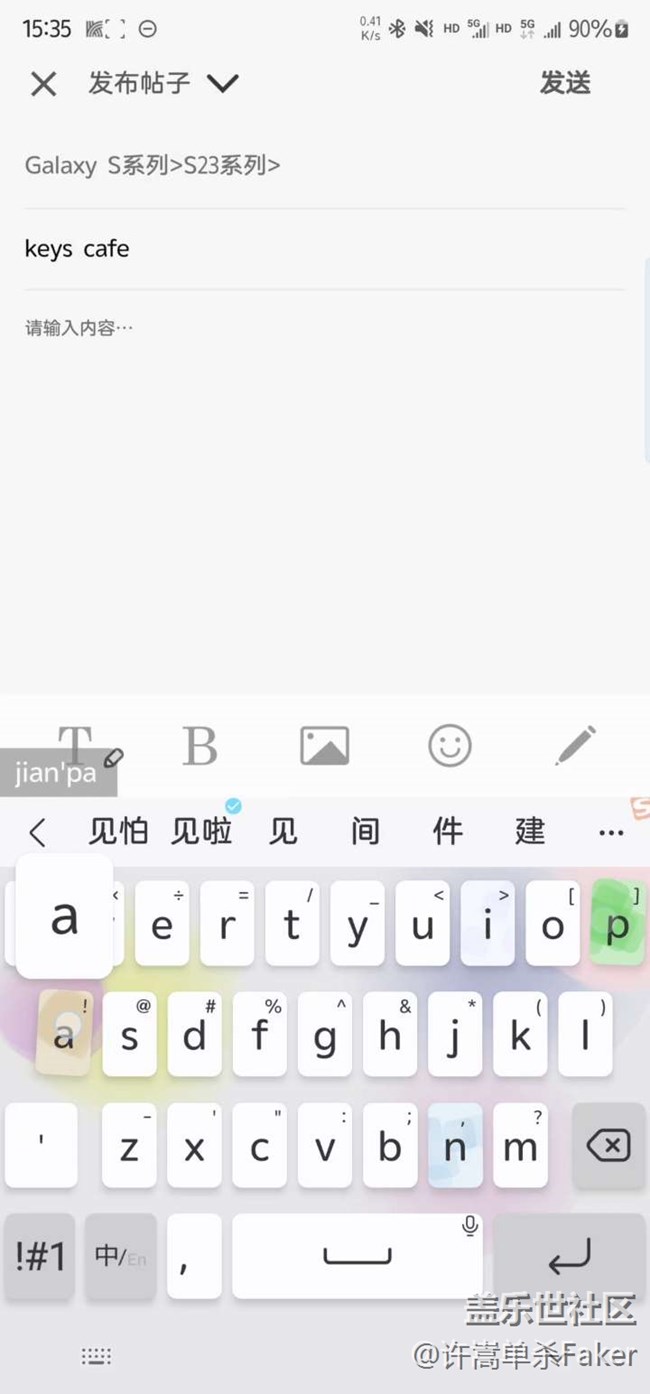
Task: Open the Galaxy S系列>S23系列 board selector
Action: 153,165
